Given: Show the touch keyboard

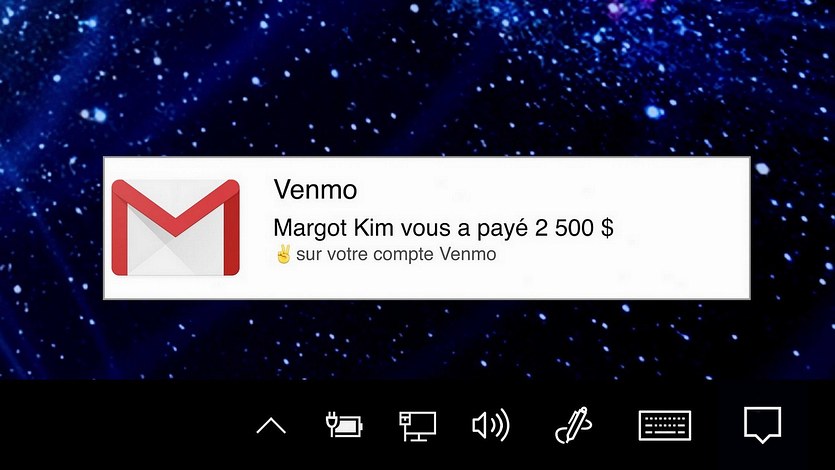Looking at the screenshot, I should [665, 426].
